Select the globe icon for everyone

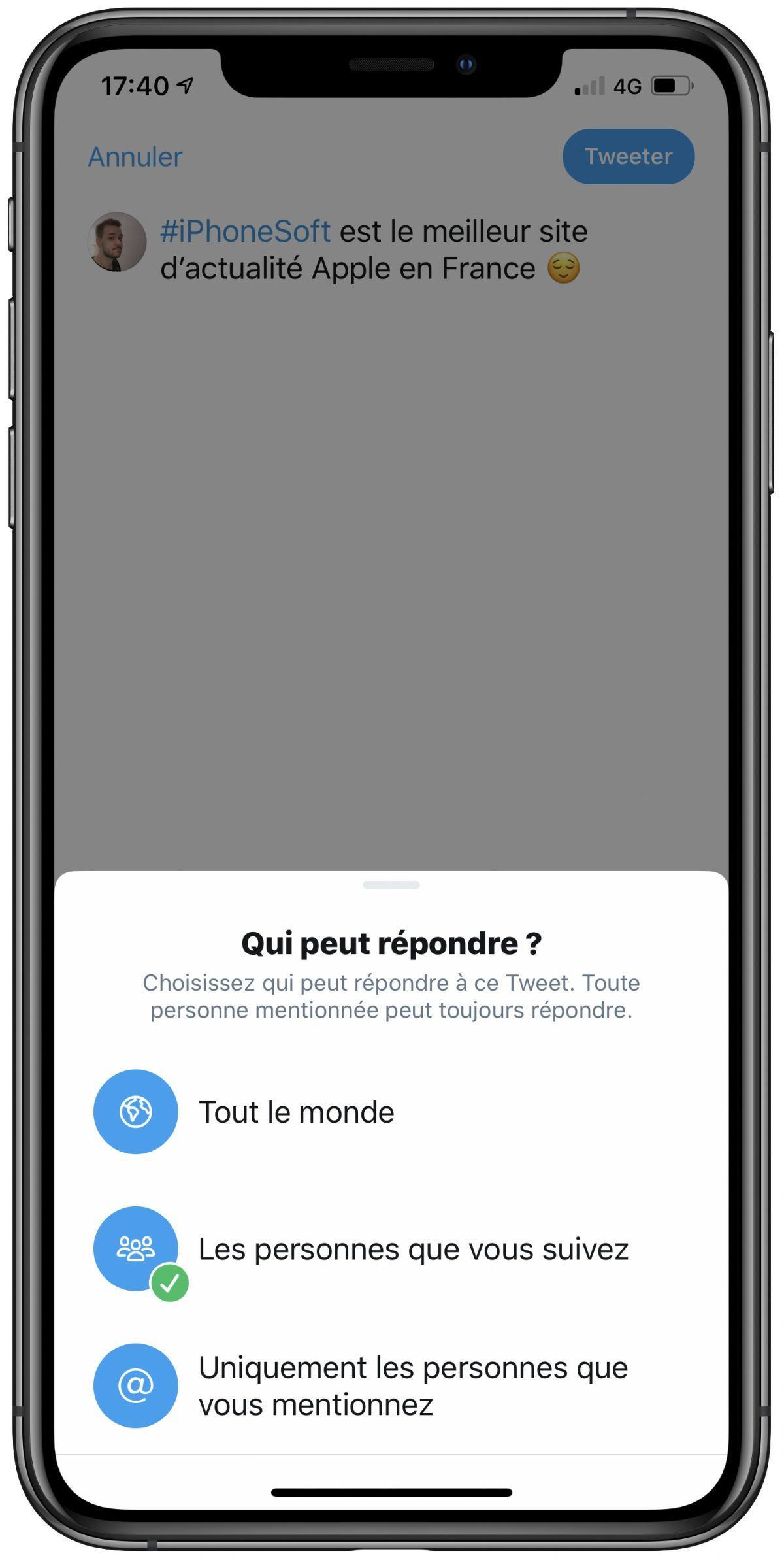[135, 1112]
